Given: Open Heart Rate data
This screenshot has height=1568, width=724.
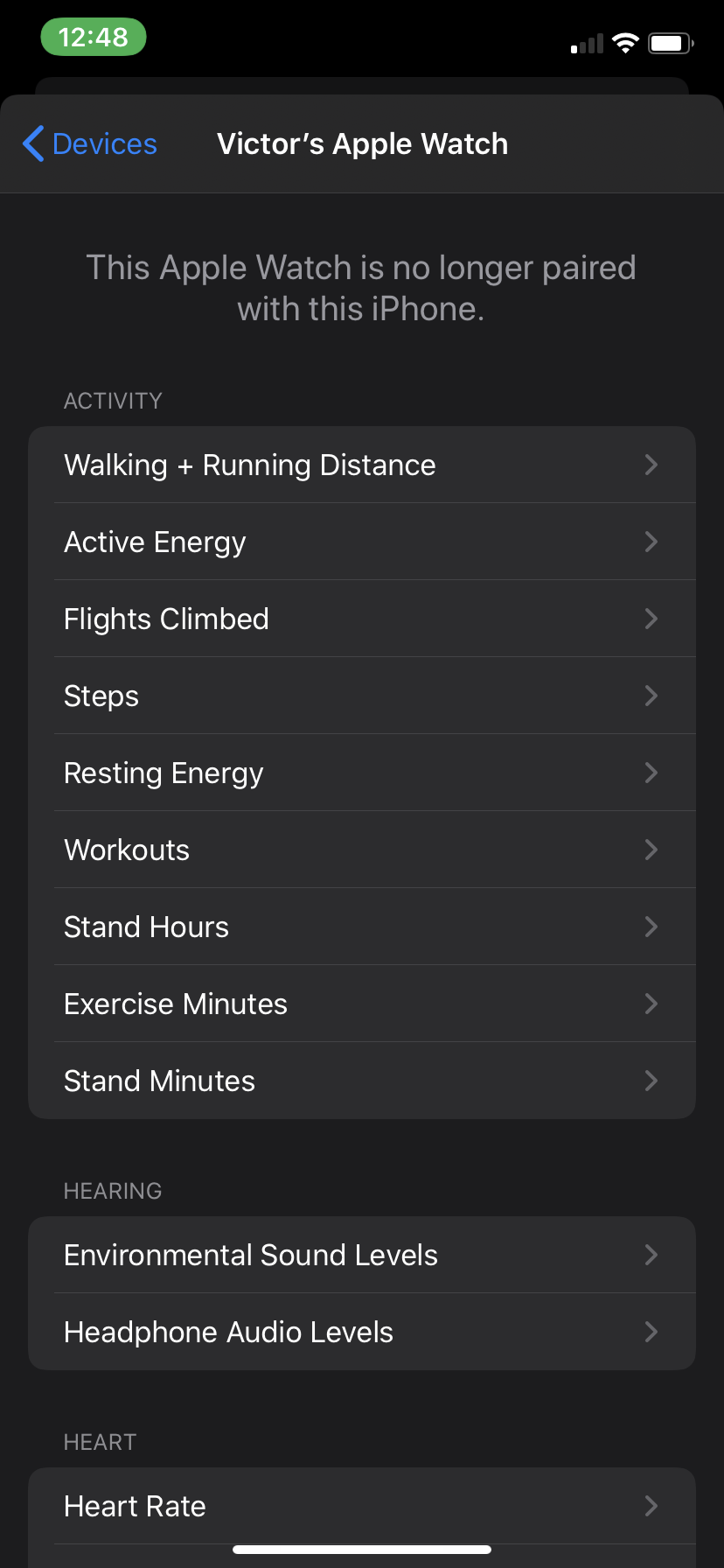Looking at the screenshot, I should point(361,1506).
